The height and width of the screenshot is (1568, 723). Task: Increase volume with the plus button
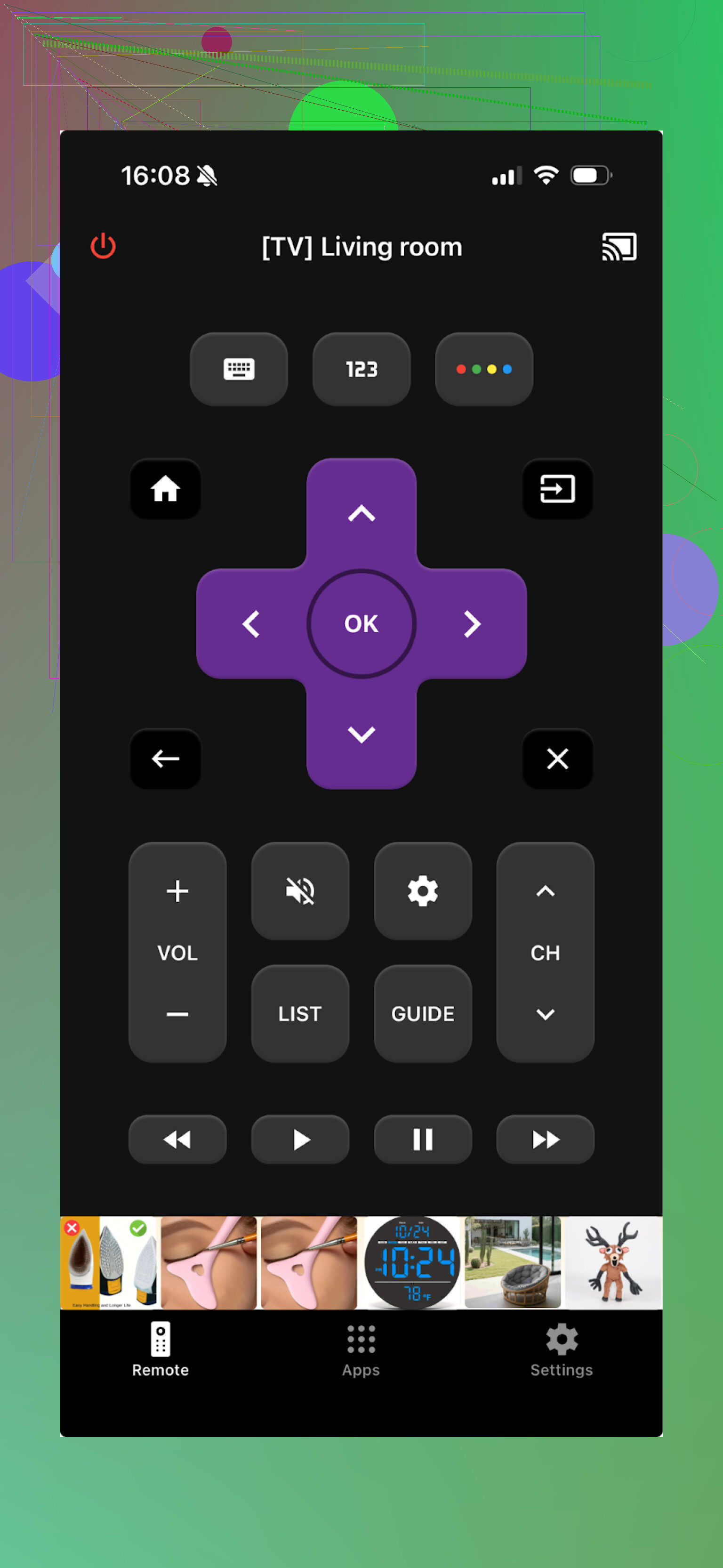click(177, 891)
